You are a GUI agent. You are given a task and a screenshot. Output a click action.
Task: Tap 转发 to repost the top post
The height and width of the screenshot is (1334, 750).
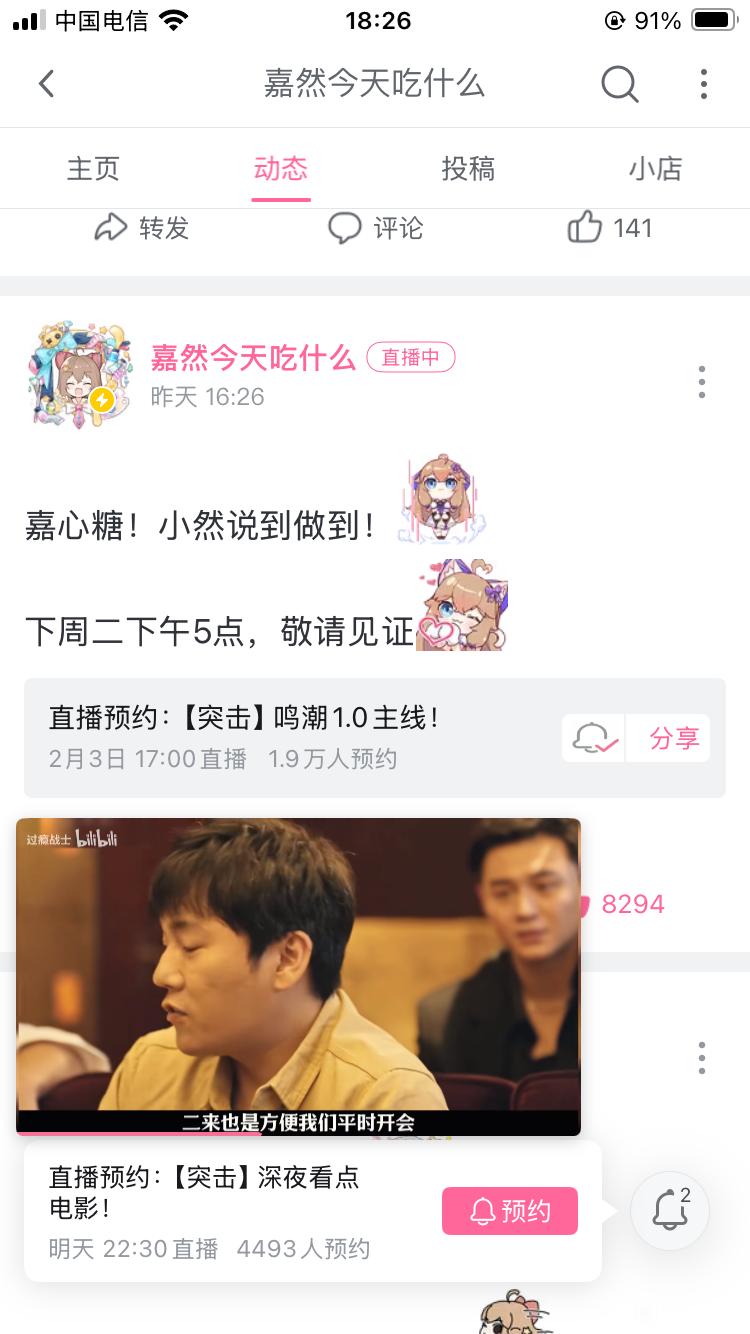(x=141, y=228)
